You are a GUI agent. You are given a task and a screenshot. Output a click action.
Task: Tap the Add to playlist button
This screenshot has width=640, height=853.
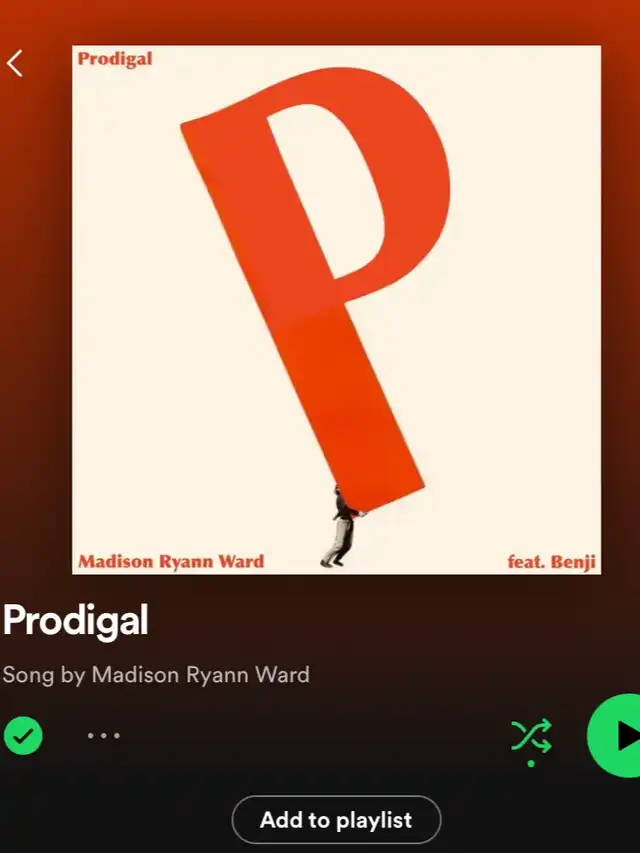336,820
